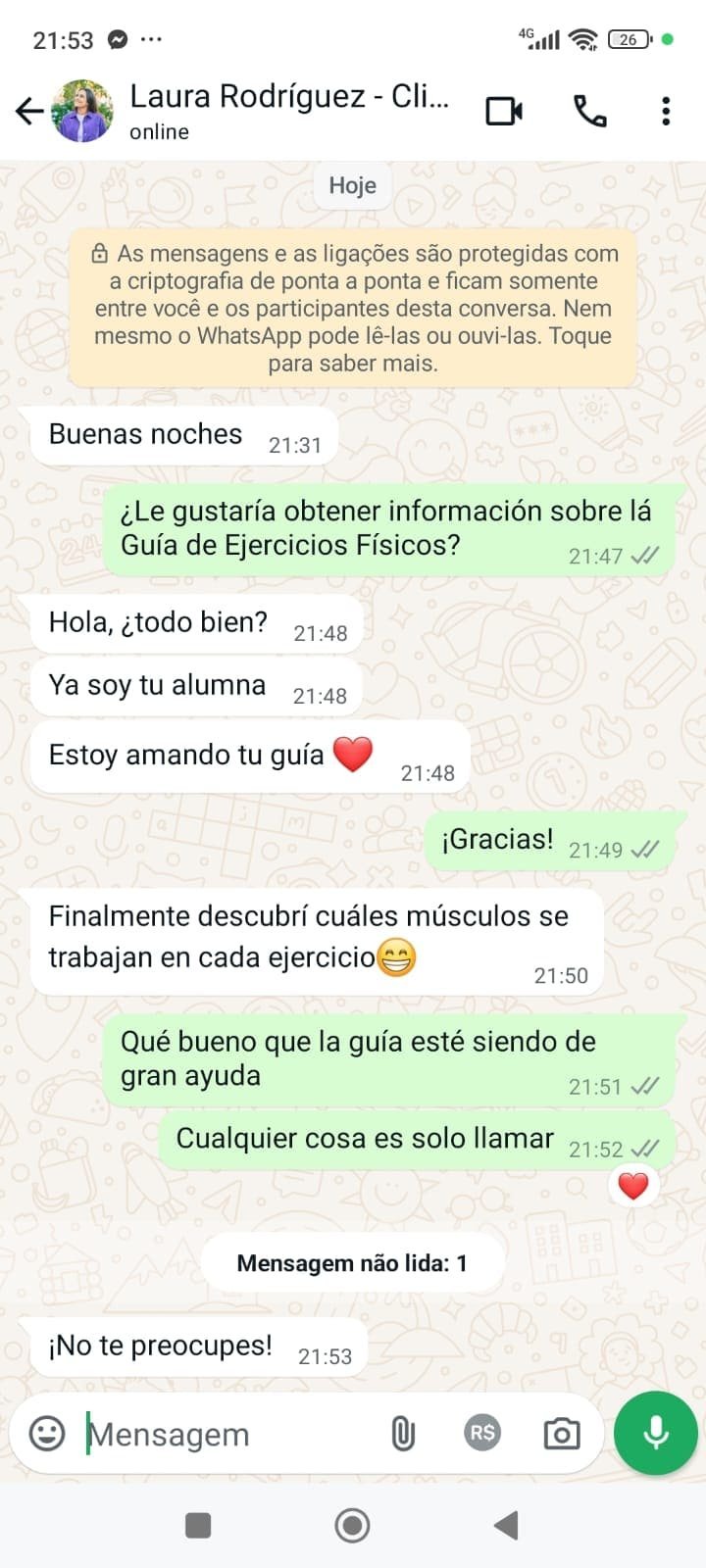Open the camera to send a photo

(x=562, y=1434)
